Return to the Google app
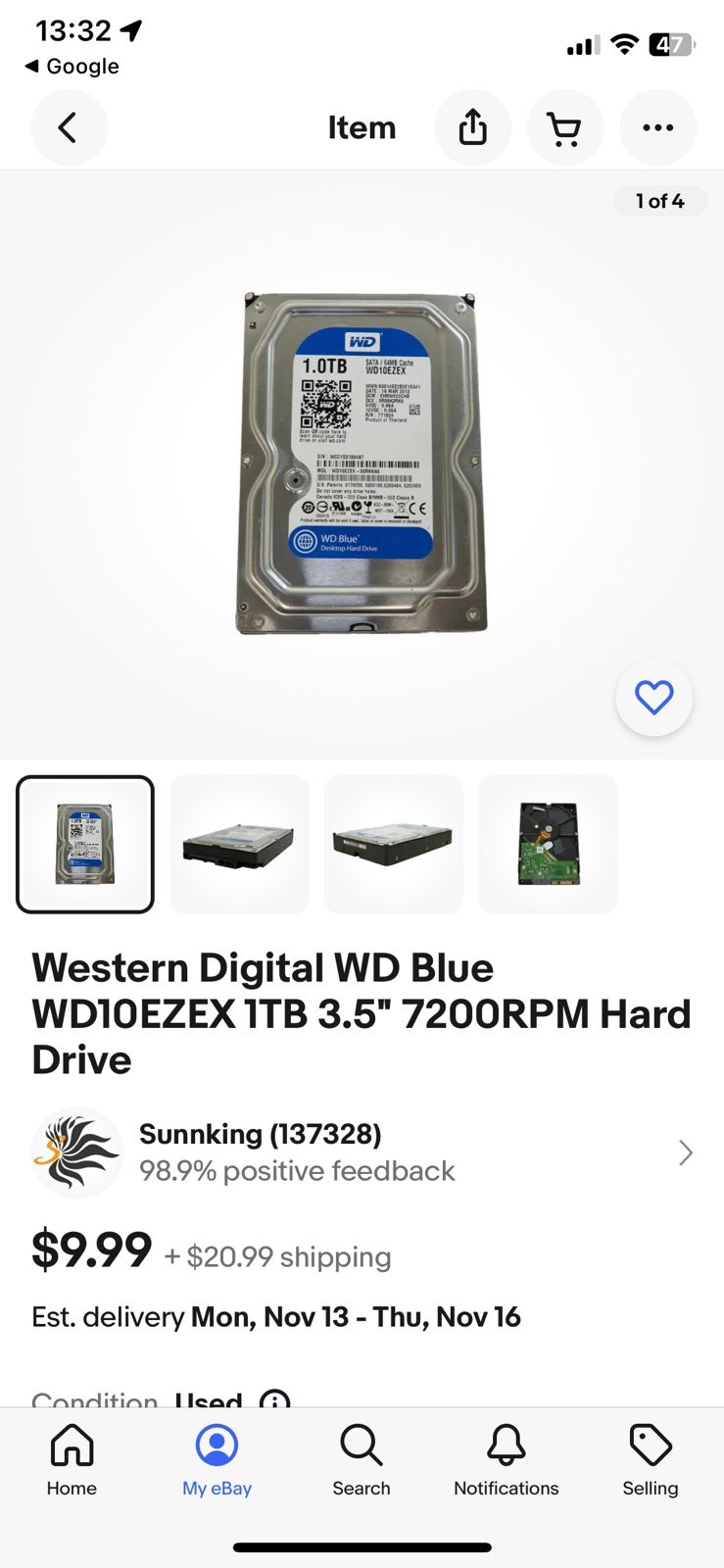 click(x=72, y=66)
